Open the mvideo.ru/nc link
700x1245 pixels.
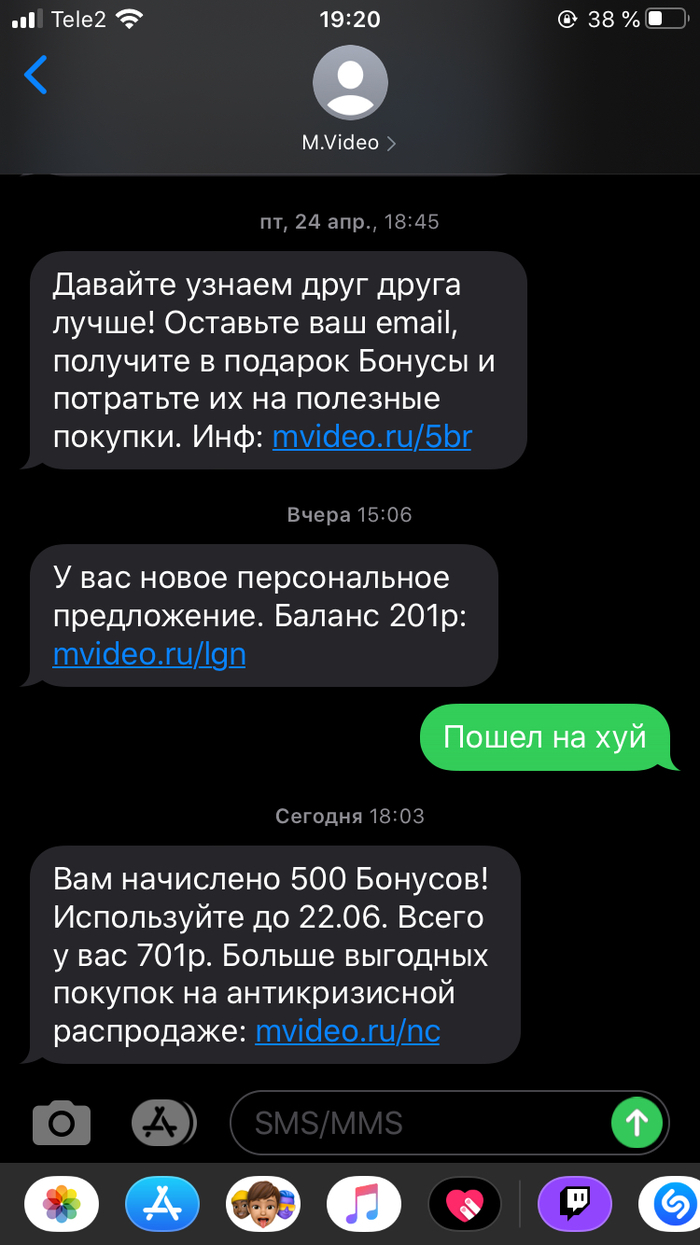pyautogui.click(x=347, y=1031)
